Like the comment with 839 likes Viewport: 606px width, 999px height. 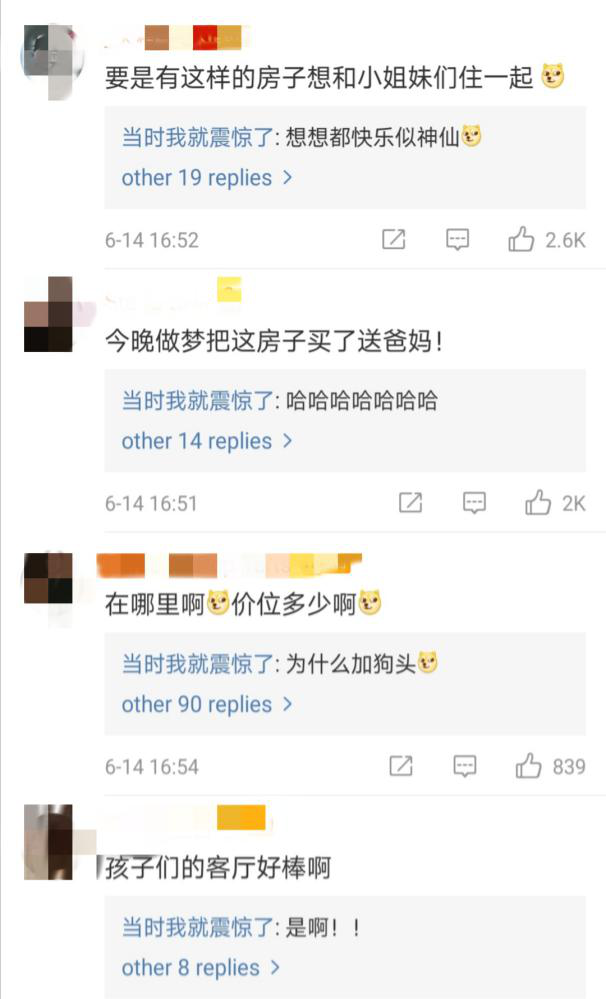pos(528,767)
